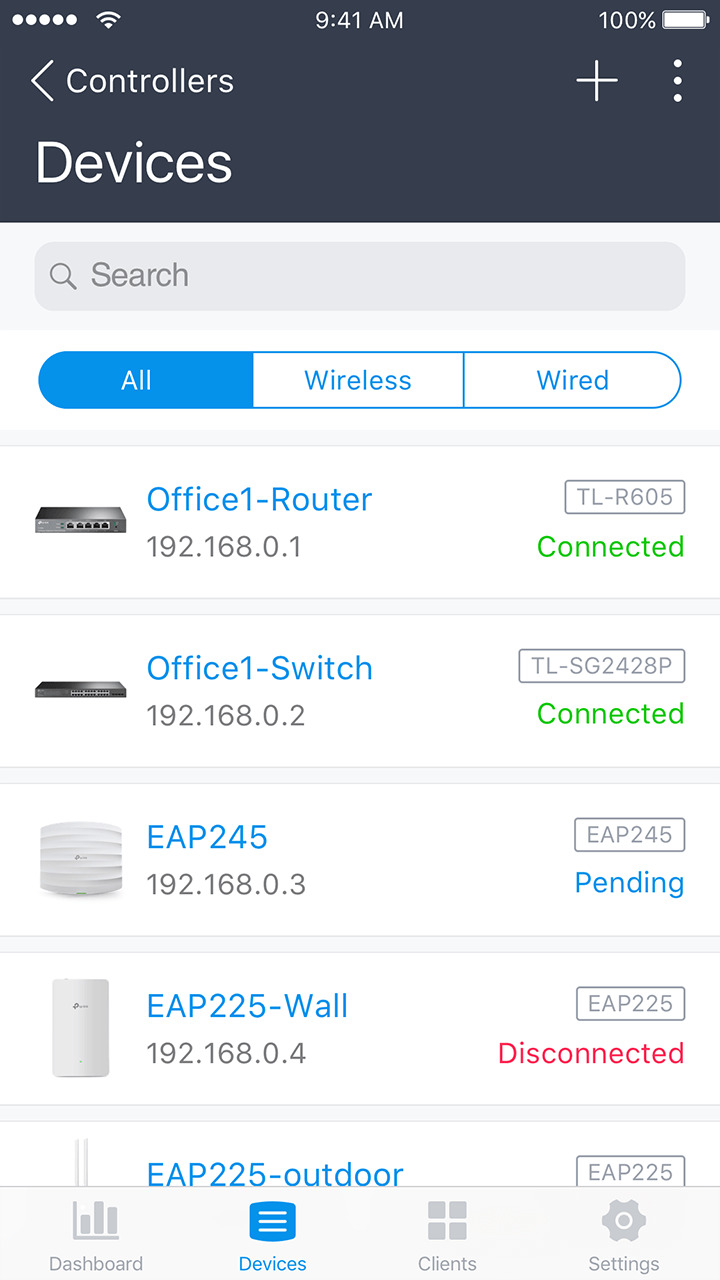Tap the Disconnected status of EAP225-Wall
The image size is (720, 1280).
tap(590, 1053)
